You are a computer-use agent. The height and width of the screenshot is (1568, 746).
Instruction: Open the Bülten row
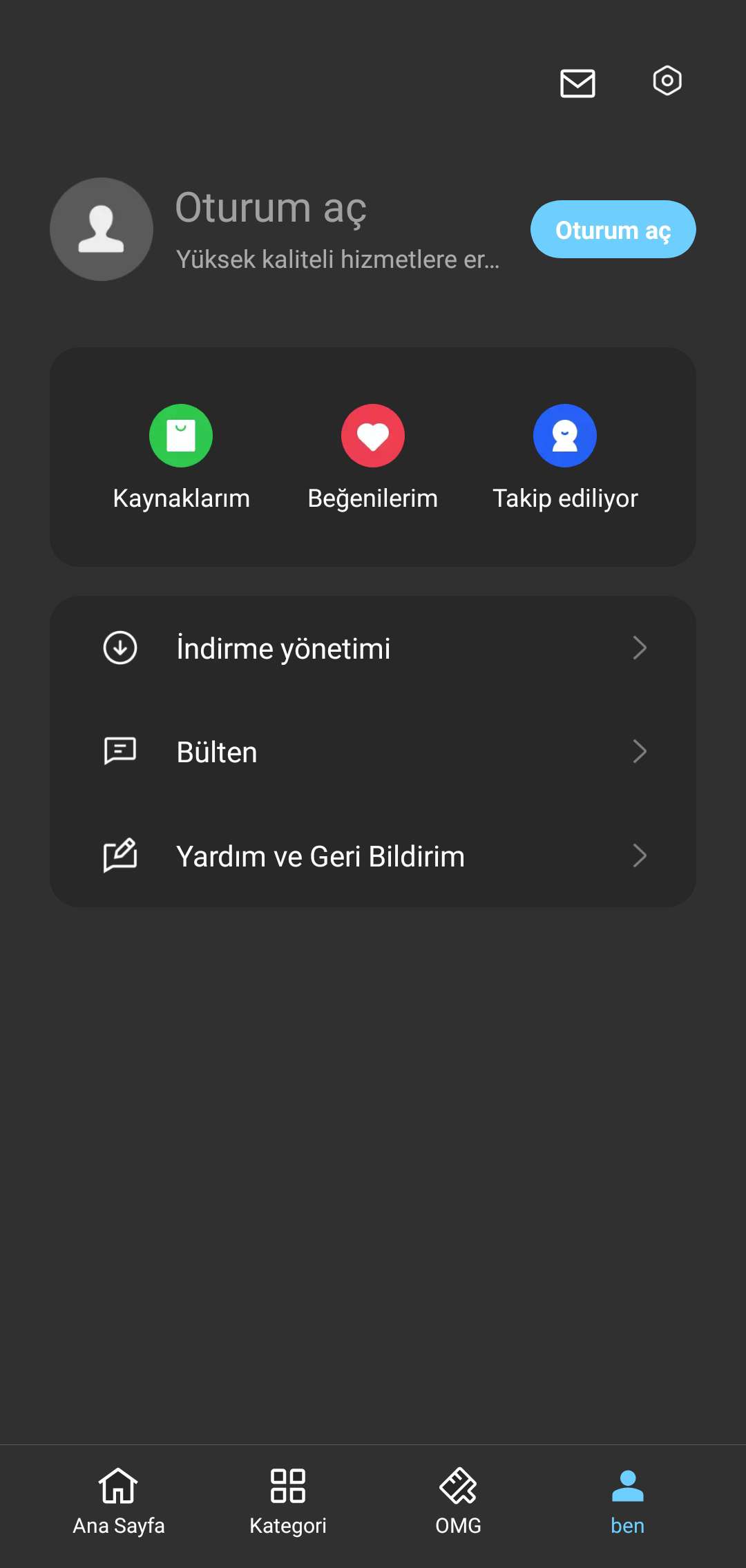[373, 751]
